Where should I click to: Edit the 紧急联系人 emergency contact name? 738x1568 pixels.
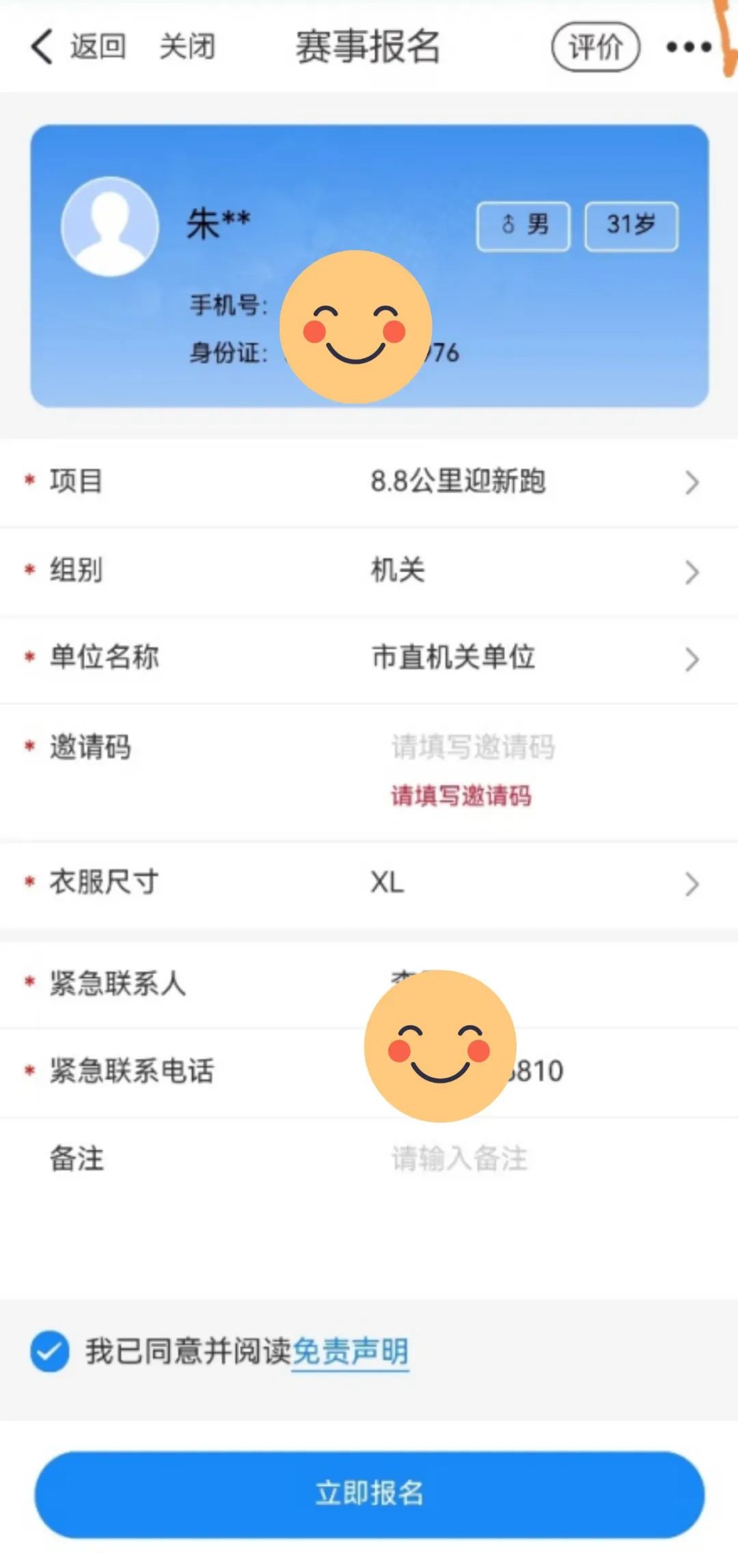tap(581, 984)
